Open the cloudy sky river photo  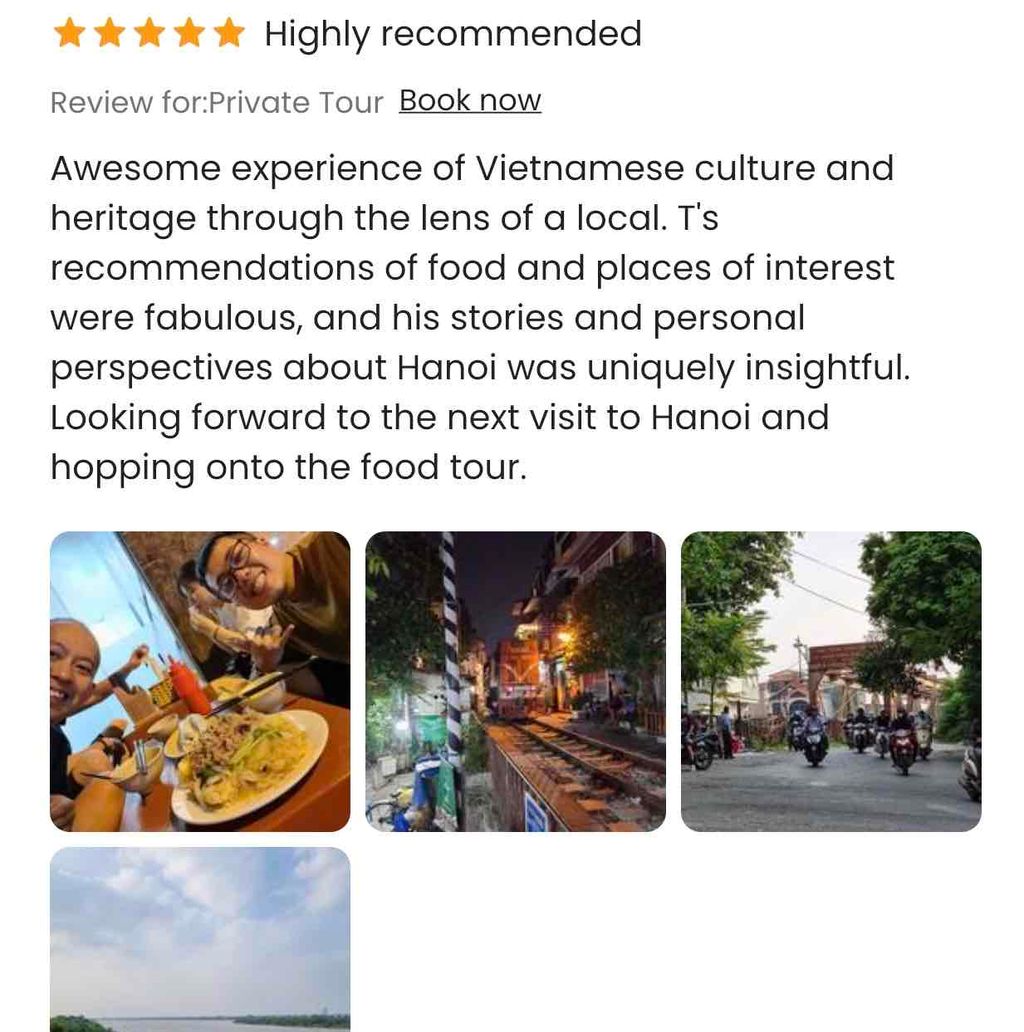(x=200, y=938)
